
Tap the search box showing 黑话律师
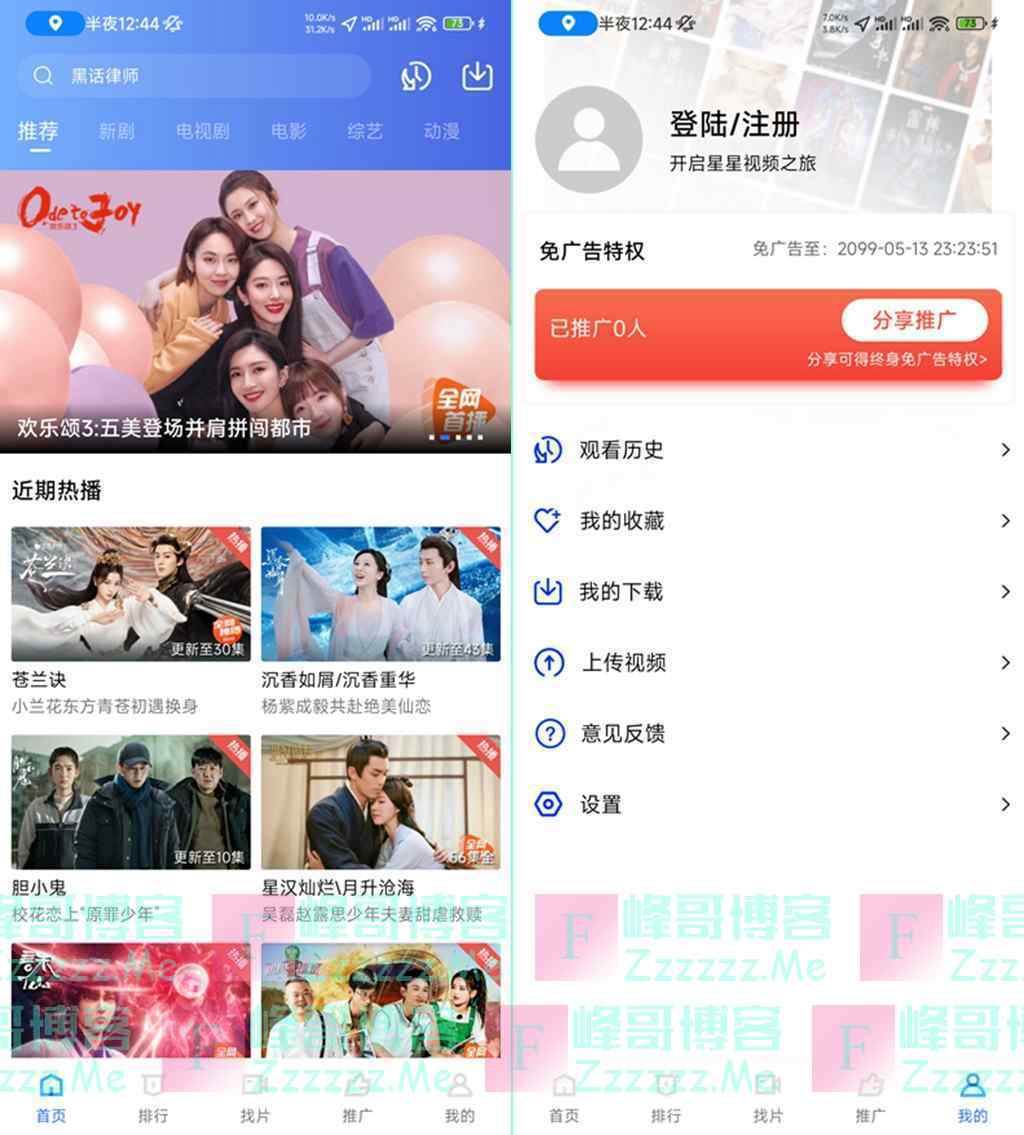coord(193,76)
